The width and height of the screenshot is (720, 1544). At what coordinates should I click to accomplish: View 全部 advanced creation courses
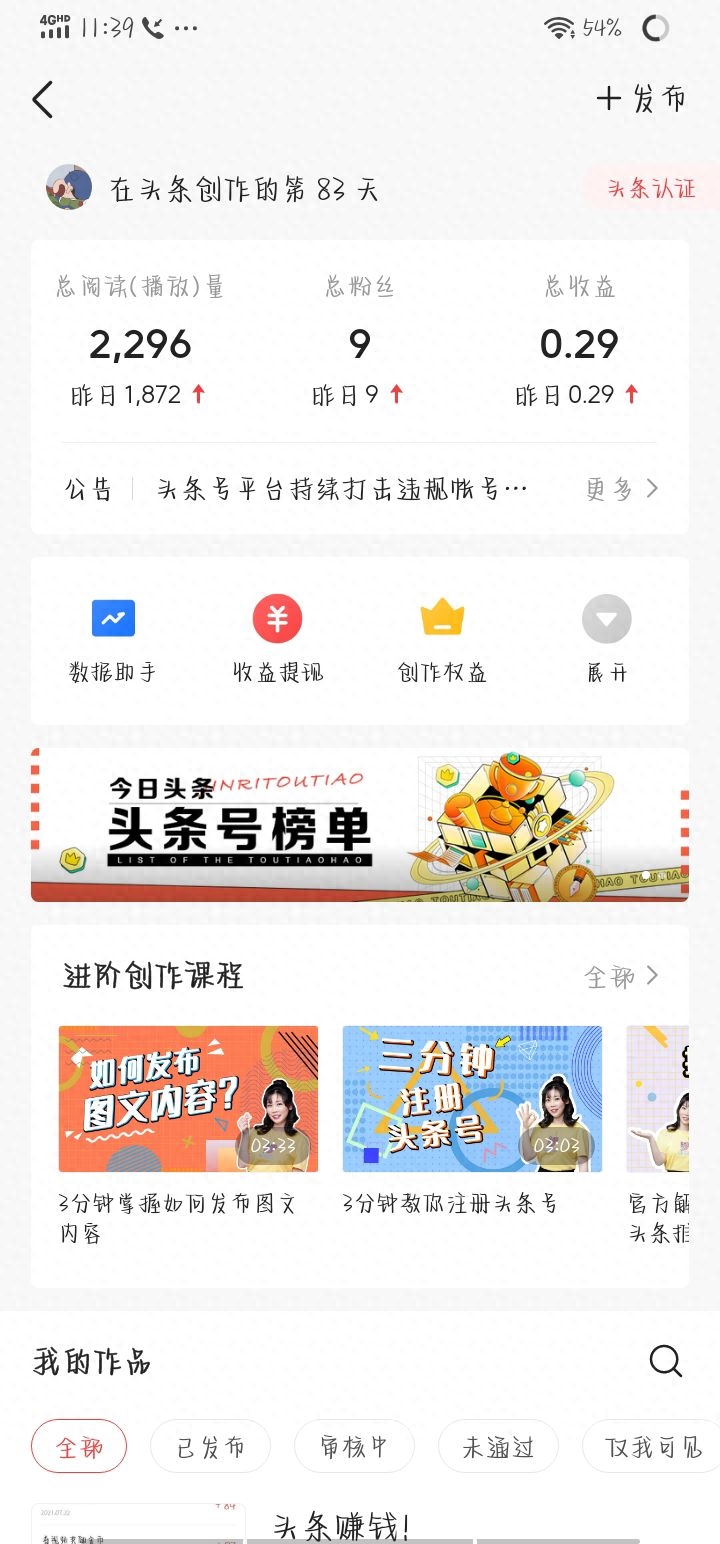(x=622, y=976)
